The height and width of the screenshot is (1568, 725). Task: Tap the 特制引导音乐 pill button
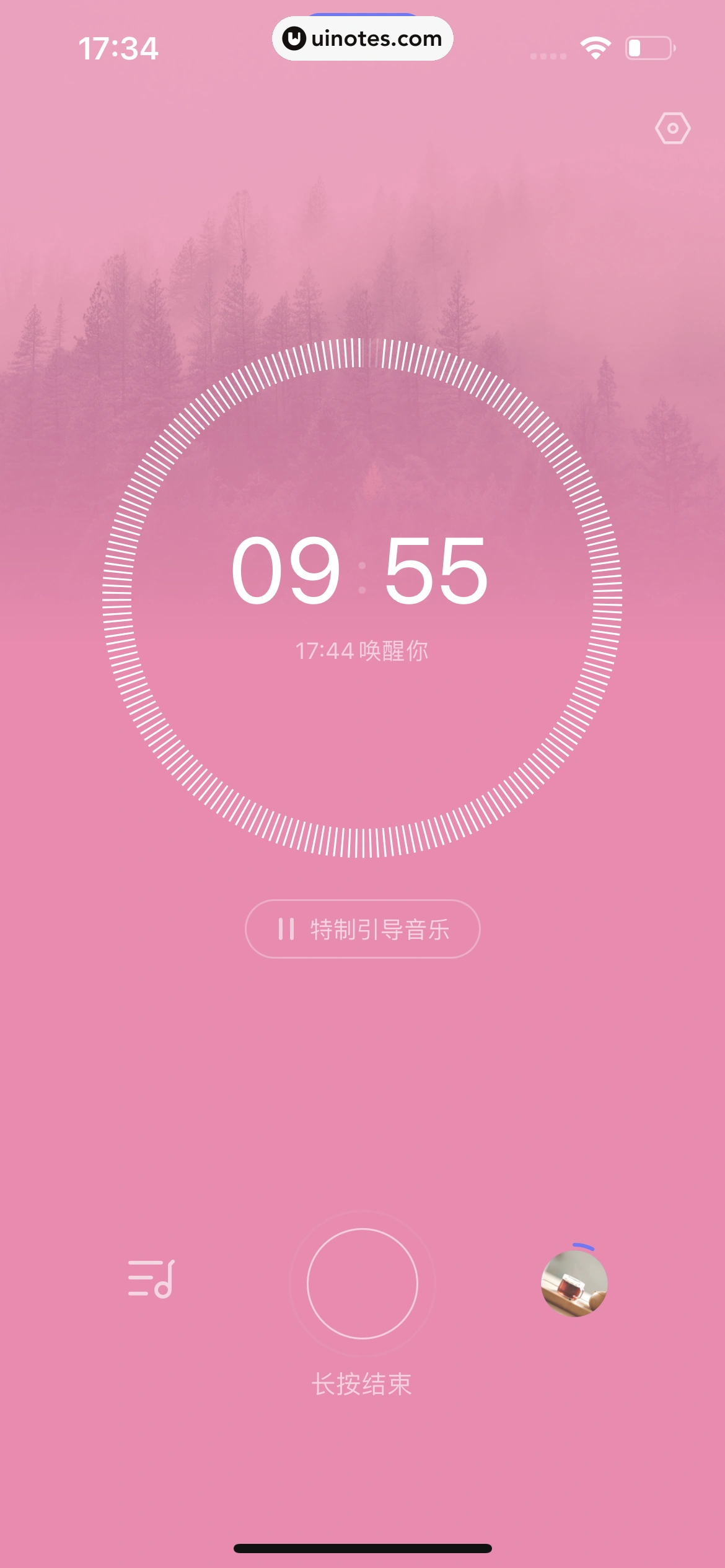tap(362, 930)
